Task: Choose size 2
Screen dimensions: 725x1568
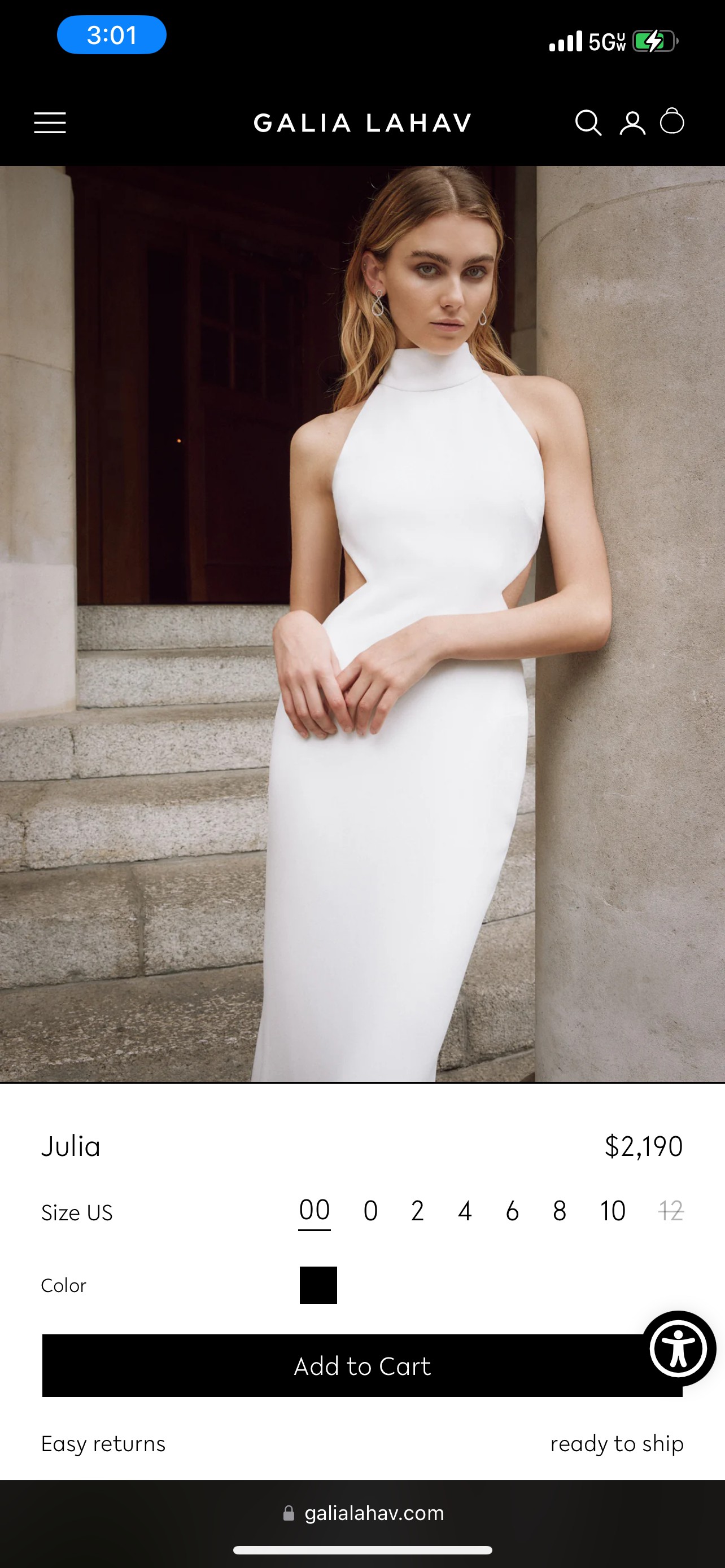Action: pos(418,1211)
